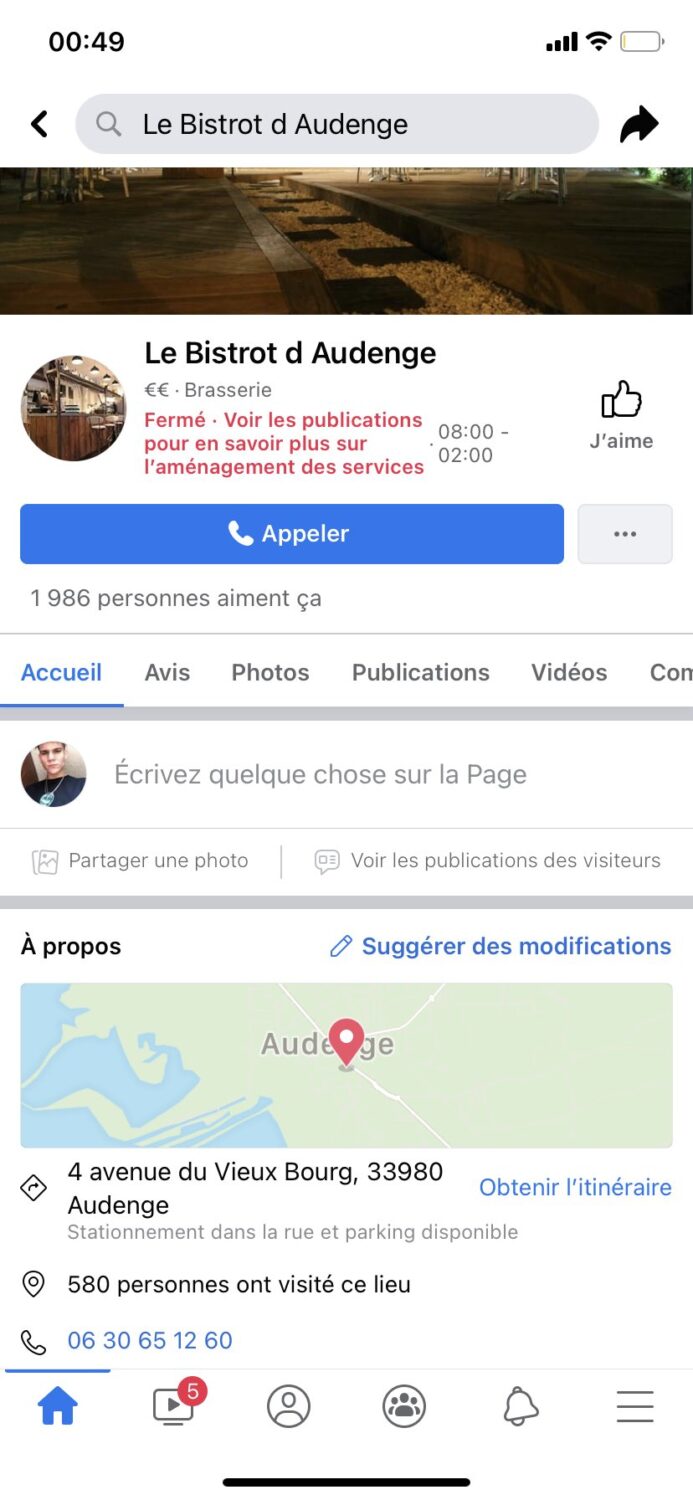
Task: Go back with the top arrow
Action: 39,124
